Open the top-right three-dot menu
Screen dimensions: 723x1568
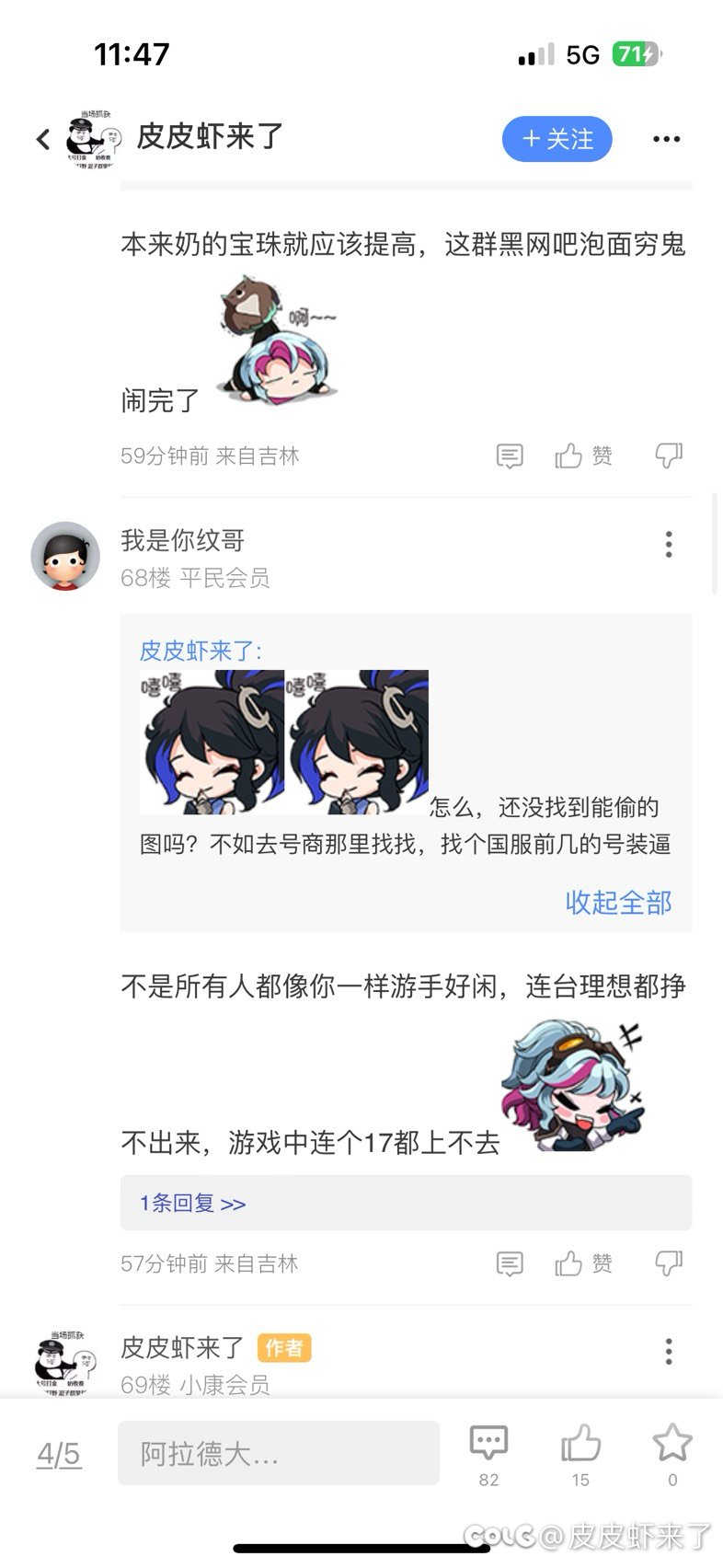[665, 139]
